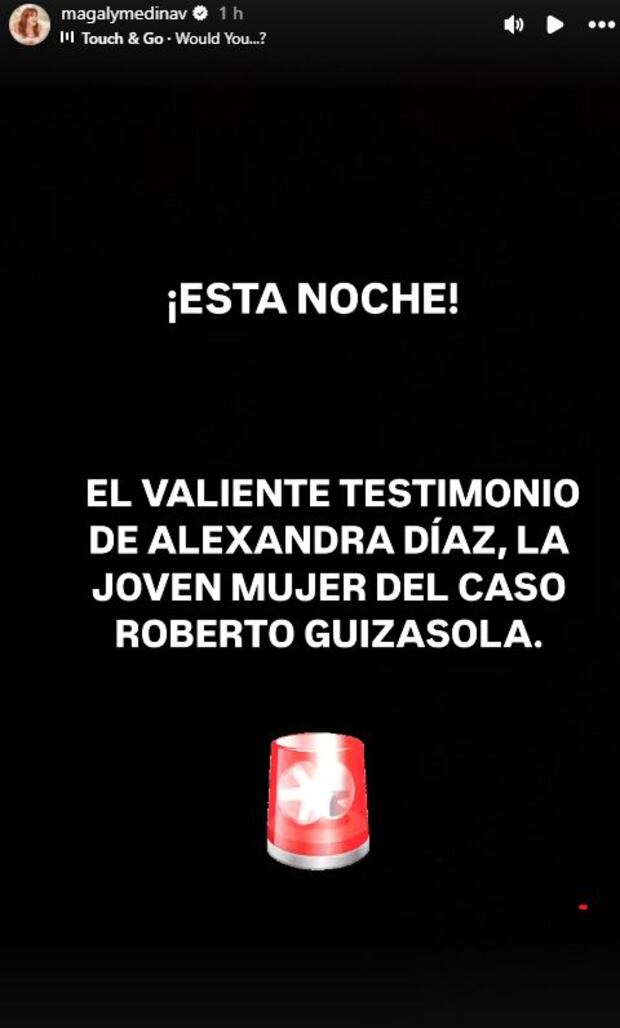Tap the play button on the story
The height and width of the screenshot is (1028, 620).
[555, 25]
